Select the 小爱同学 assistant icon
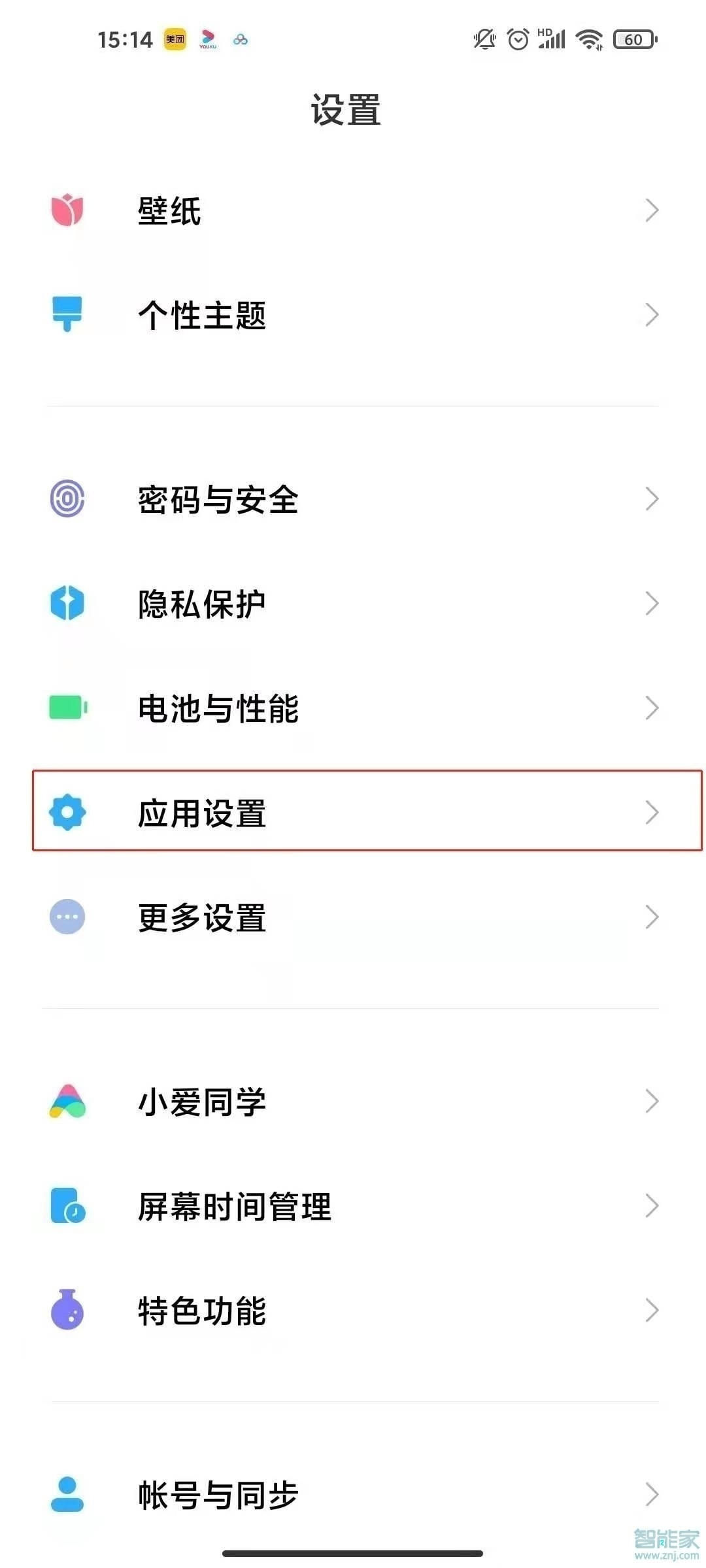Image resolution: width=706 pixels, height=1568 pixels. point(66,1102)
